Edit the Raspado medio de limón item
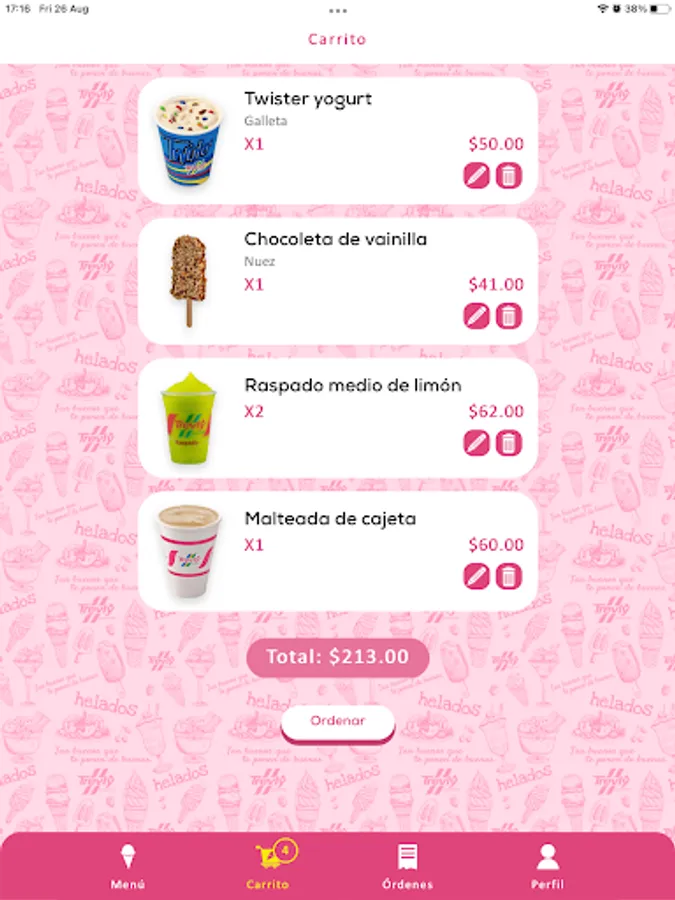This screenshot has height=900, width=675. coord(477,443)
